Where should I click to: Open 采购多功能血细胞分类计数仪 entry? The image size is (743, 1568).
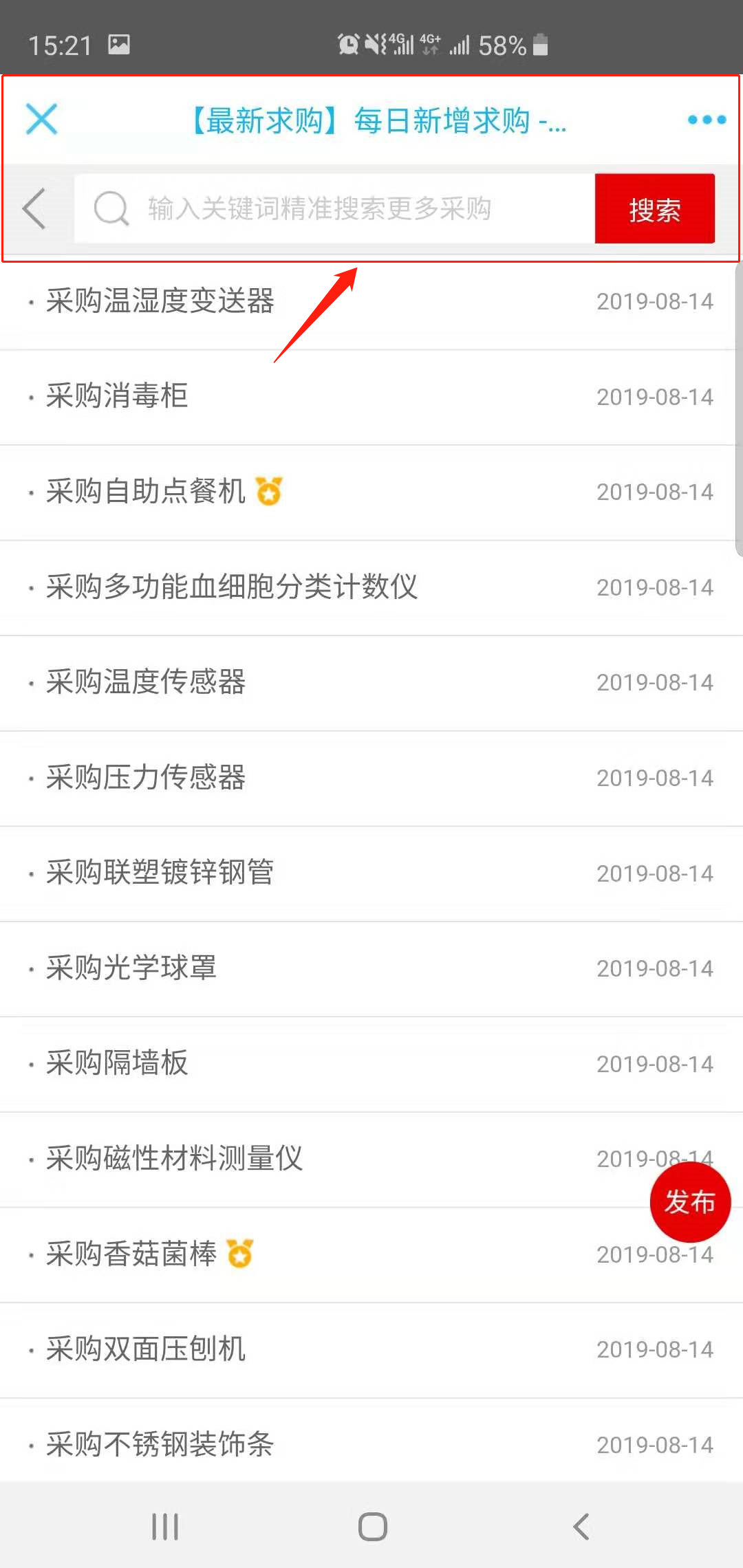(232, 587)
